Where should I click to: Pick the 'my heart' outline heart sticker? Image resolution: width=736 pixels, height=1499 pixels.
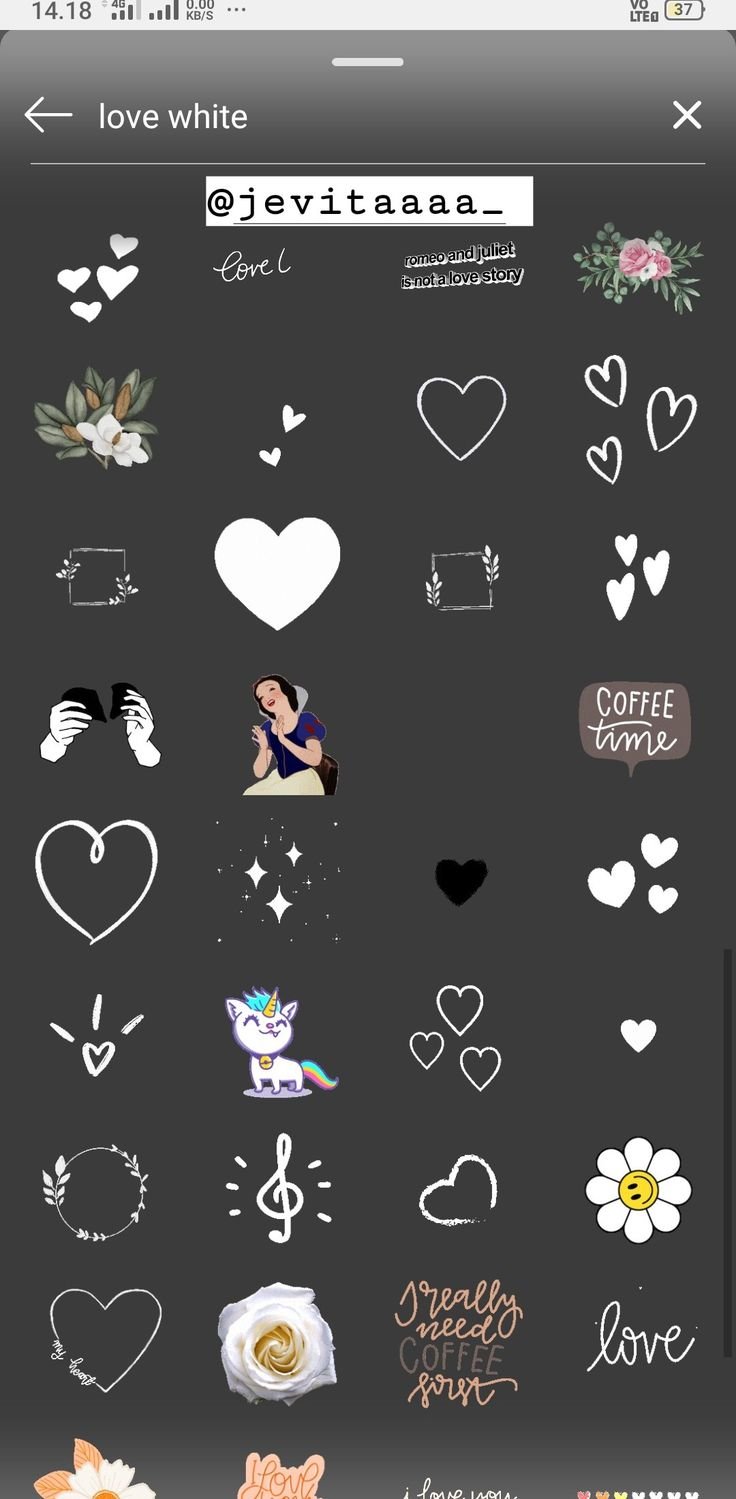click(x=105, y=1338)
